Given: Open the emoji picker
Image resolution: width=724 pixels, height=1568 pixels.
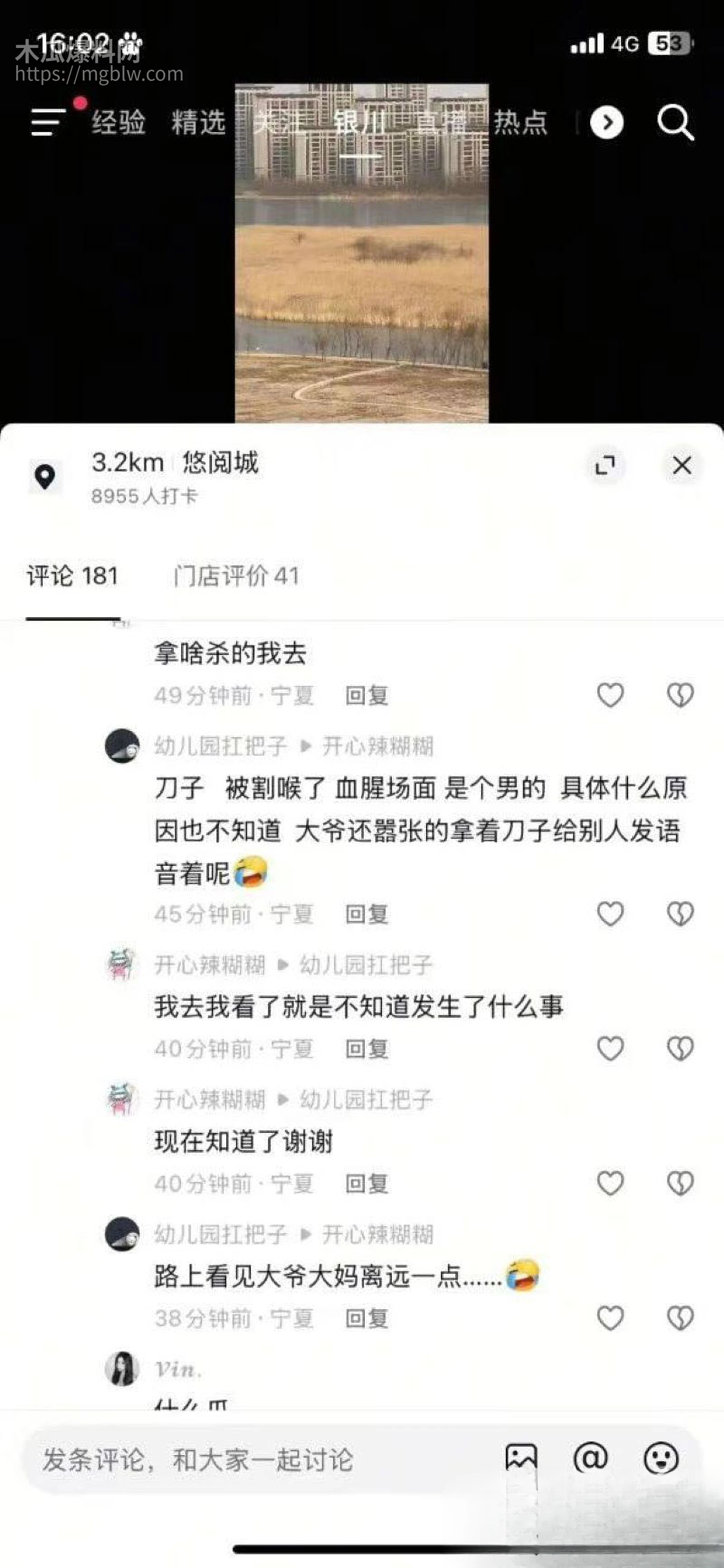Looking at the screenshot, I should click(x=661, y=1459).
